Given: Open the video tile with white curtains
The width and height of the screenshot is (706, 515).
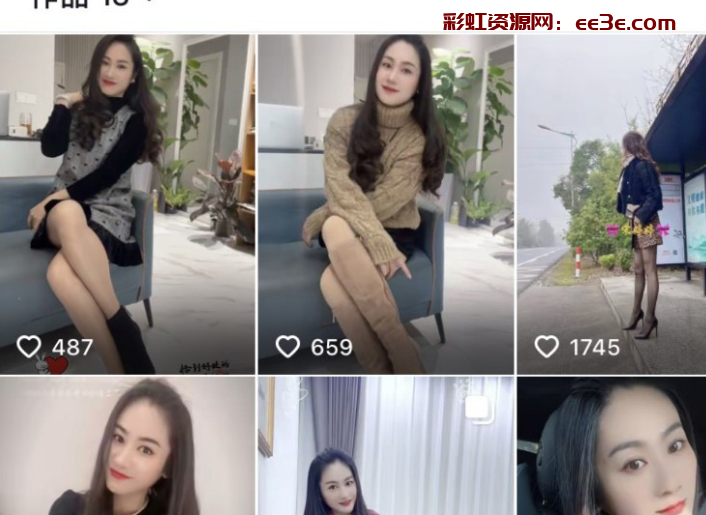Looking at the screenshot, I should pyautogui.click(x=385, y=446).
